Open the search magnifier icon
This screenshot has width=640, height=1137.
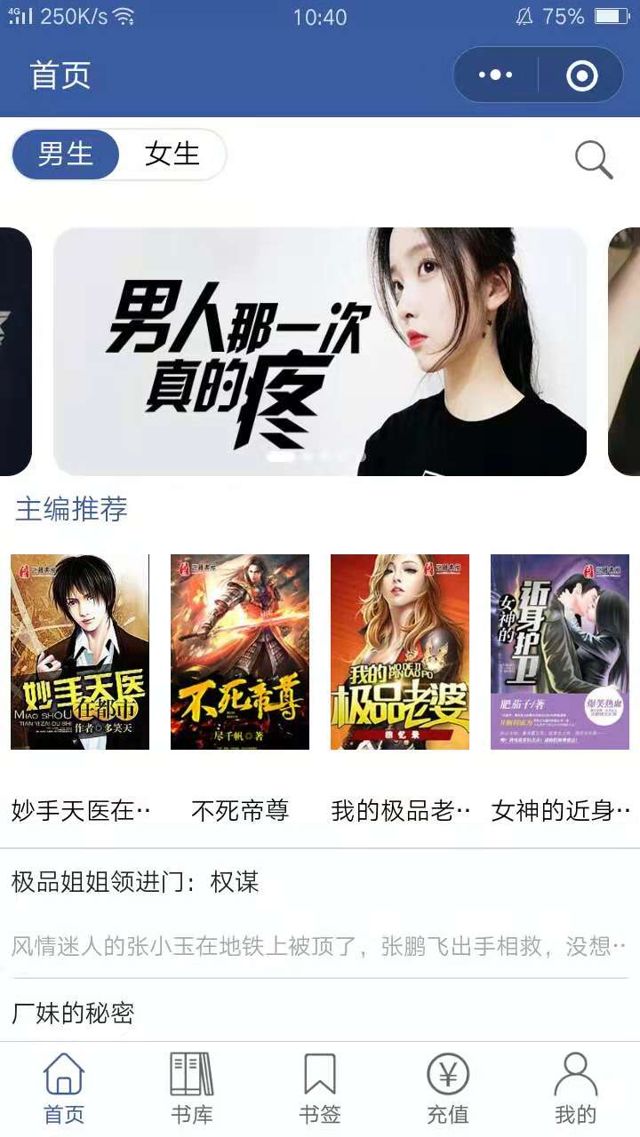[x=593, y=159]
